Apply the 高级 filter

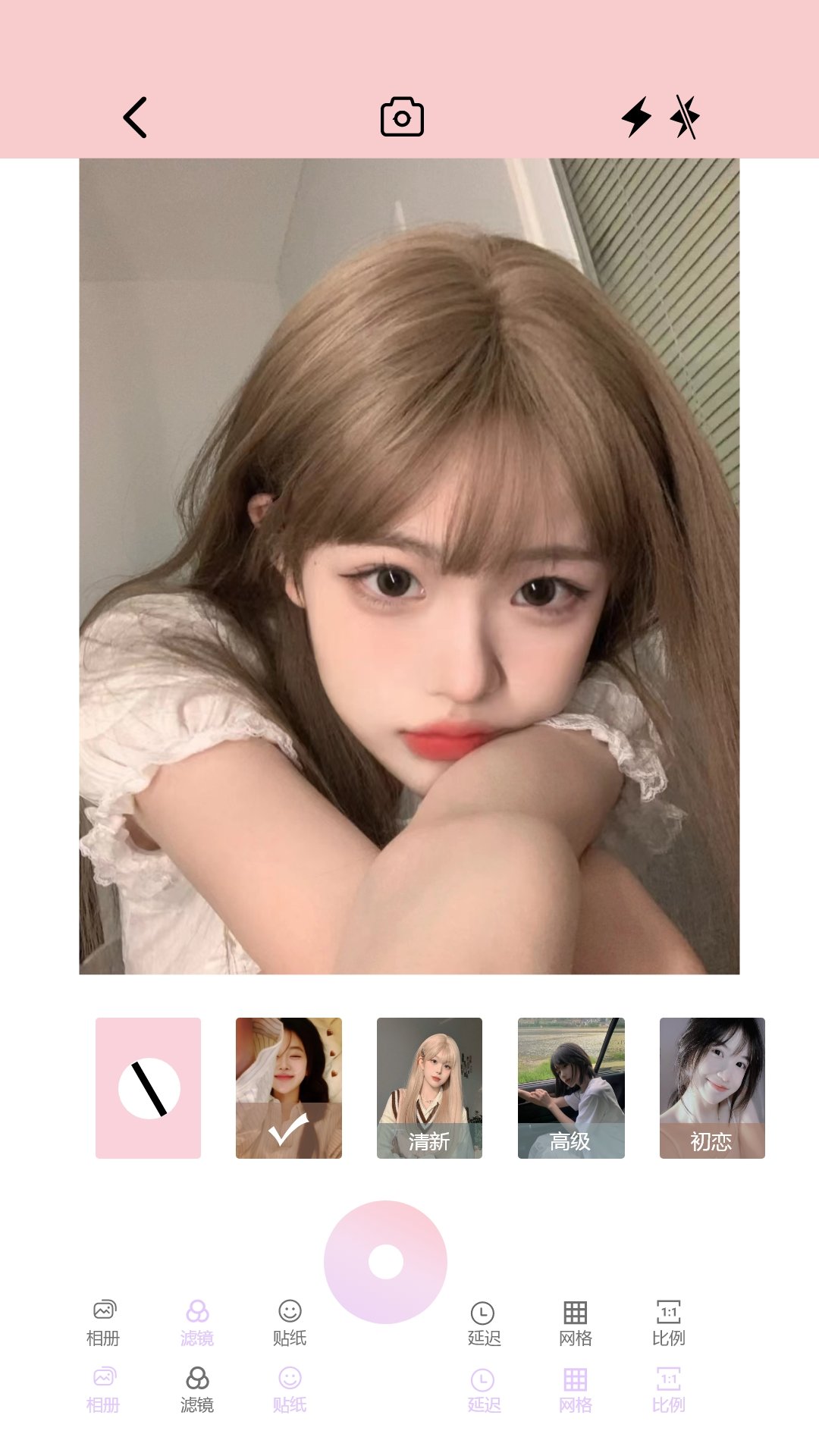coord(571,1087)
